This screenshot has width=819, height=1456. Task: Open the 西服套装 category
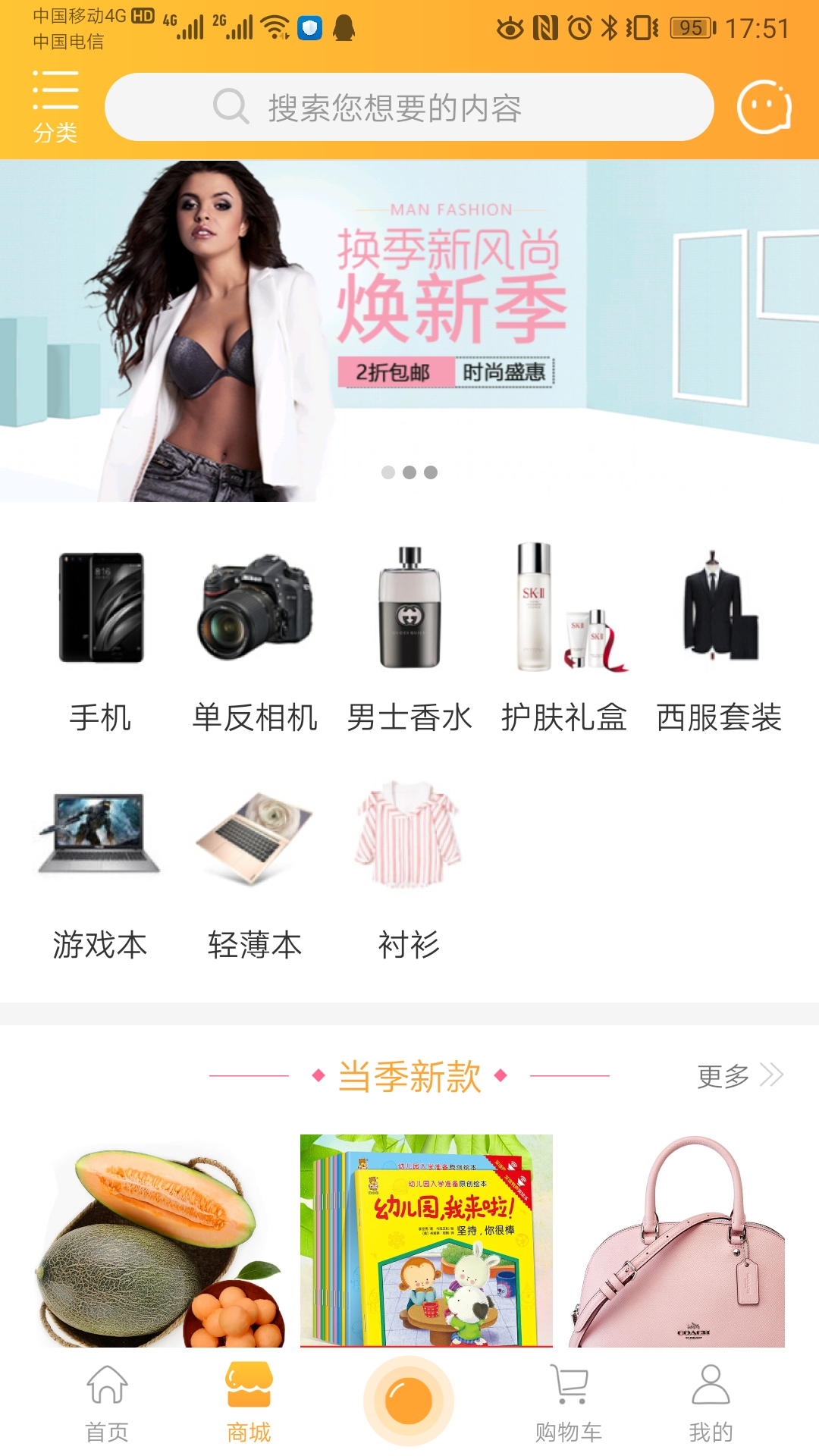pos(719,637)
